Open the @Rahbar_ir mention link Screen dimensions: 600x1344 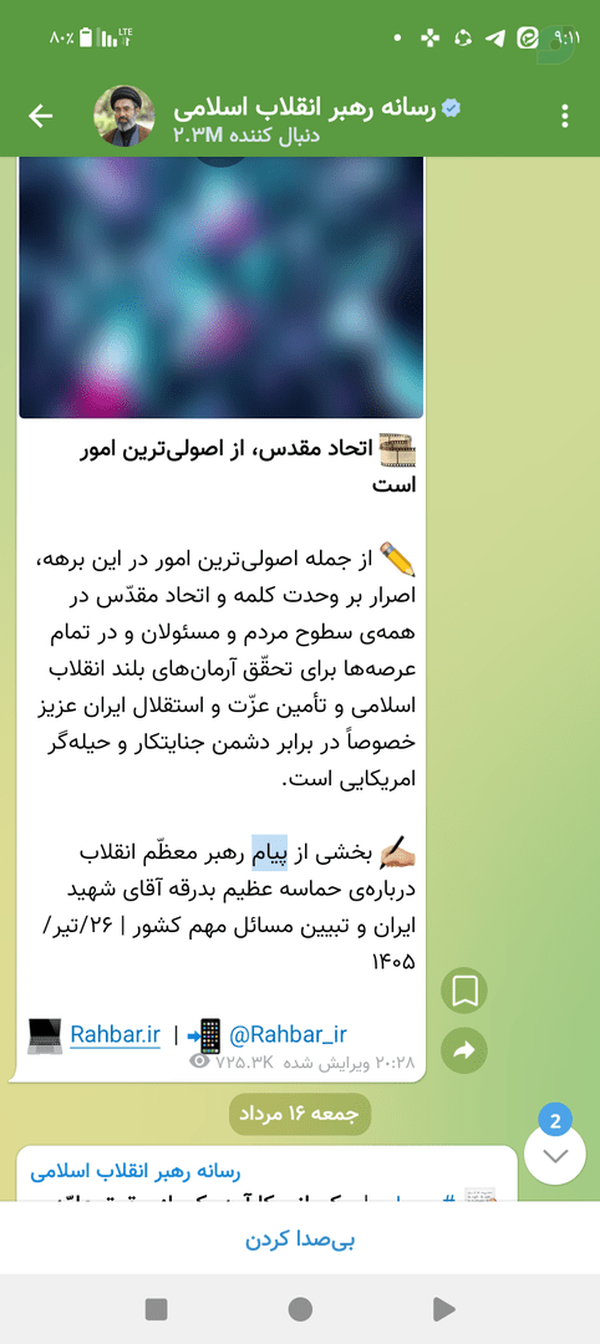tap(287, 1034)
